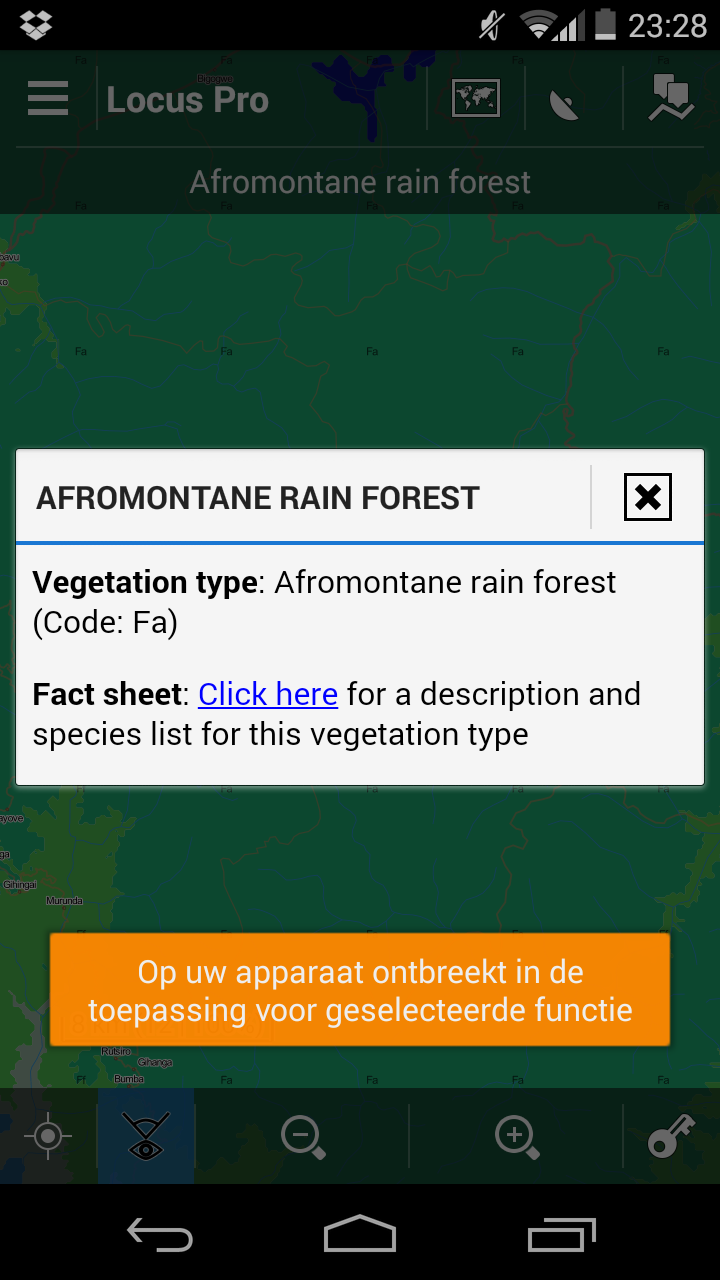Viewport: 720px width, 1280px height.
Task: Open the map manager icon
Action: coord(475,99)
